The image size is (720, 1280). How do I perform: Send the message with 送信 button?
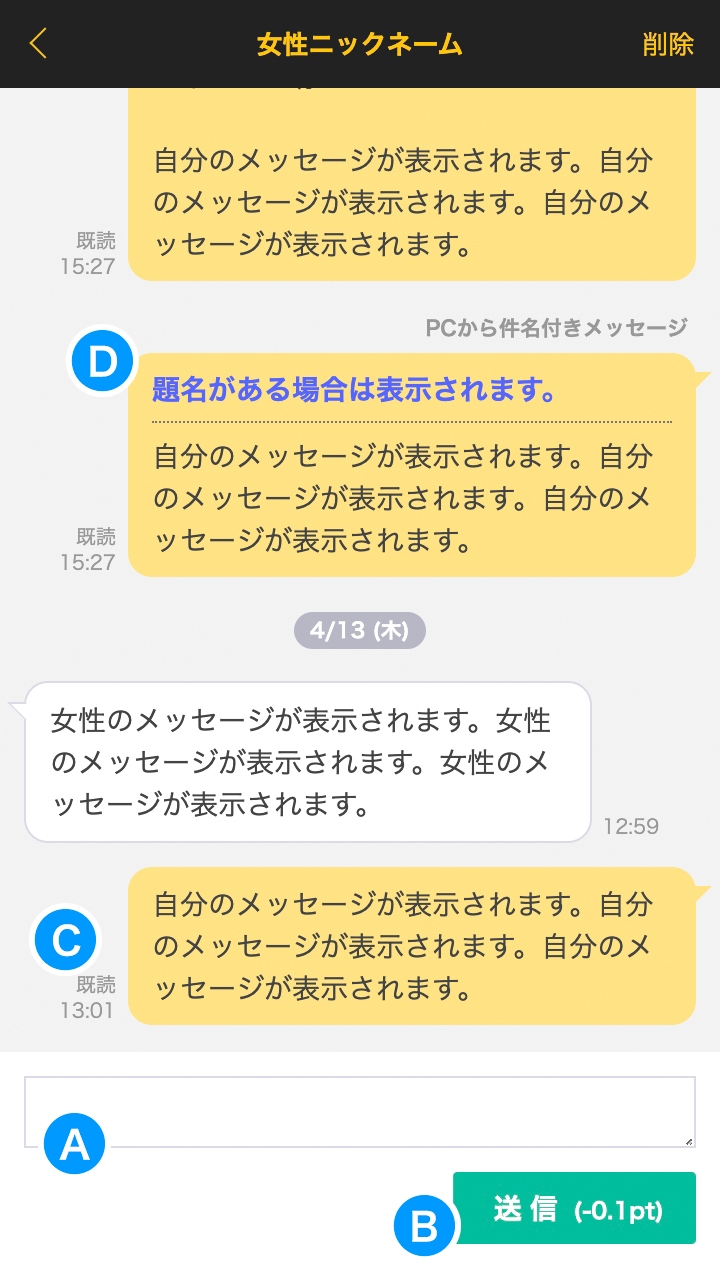pos(576,1208)
